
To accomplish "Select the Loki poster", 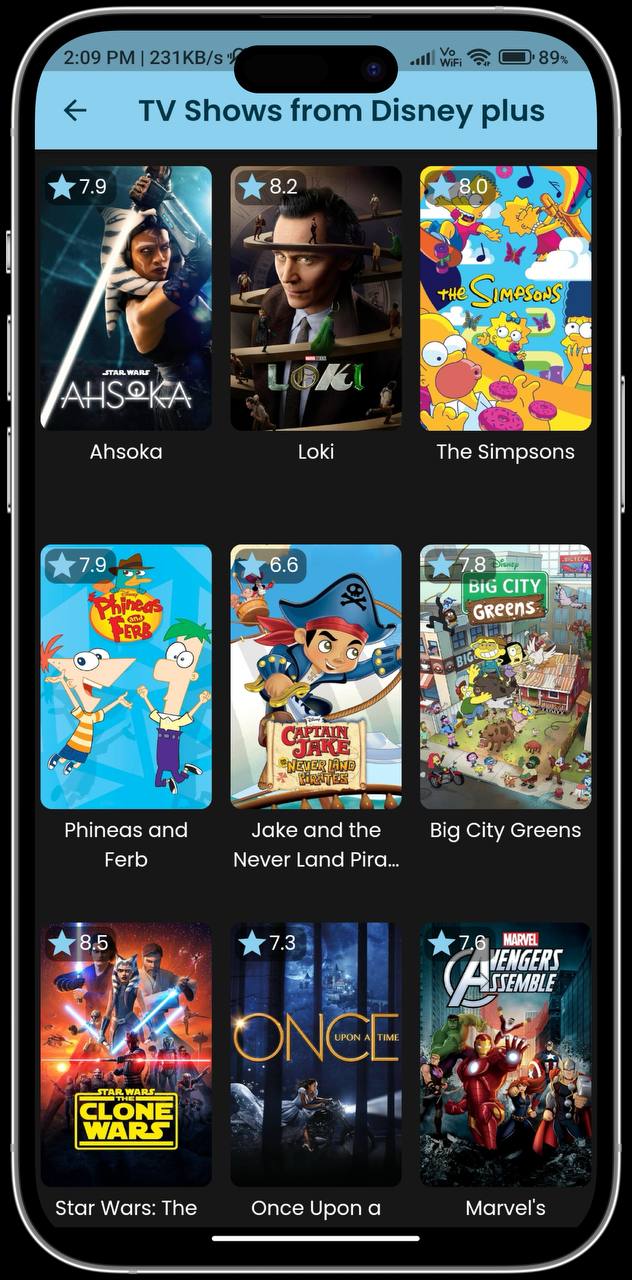I will 316,299.
